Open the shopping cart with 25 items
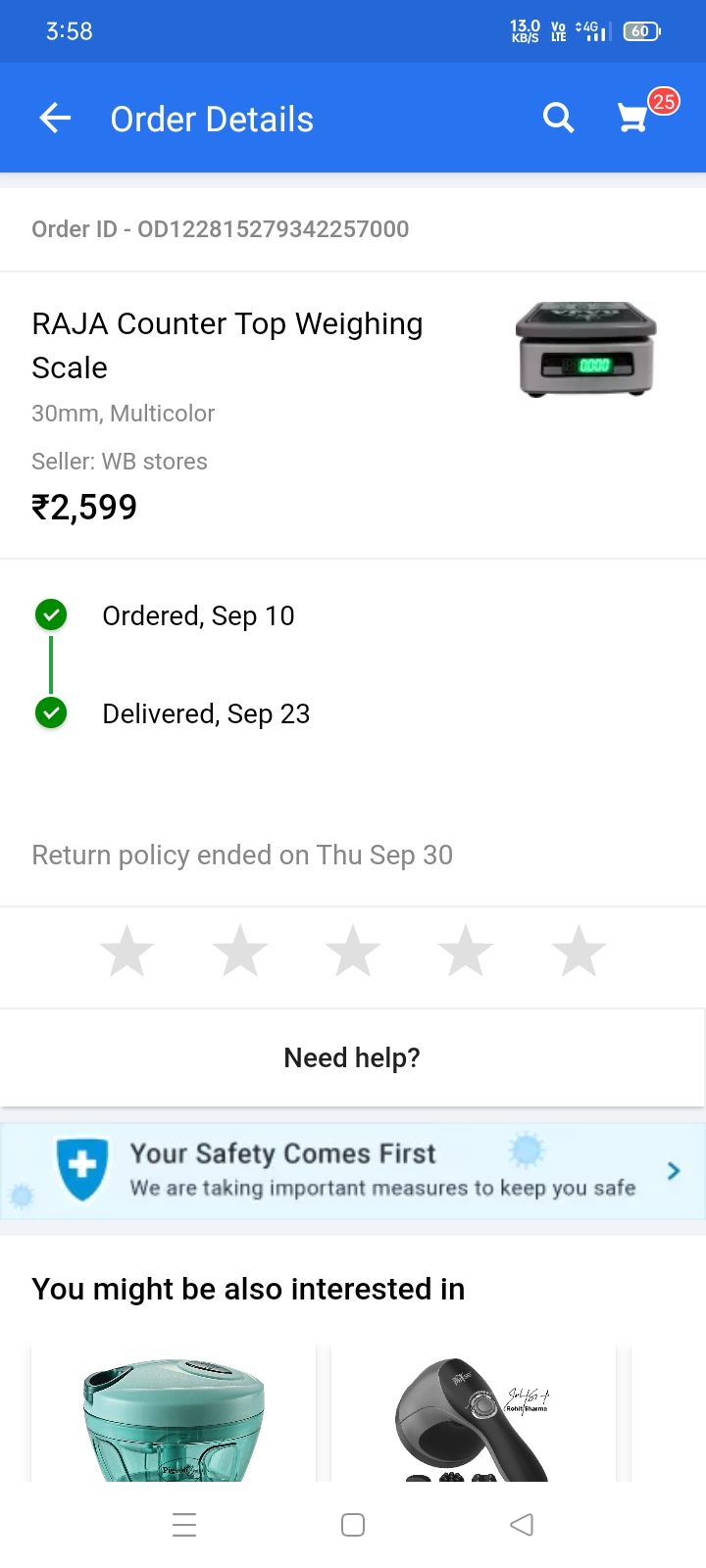This screenshot has height=1568, width=706. [634, 119]
